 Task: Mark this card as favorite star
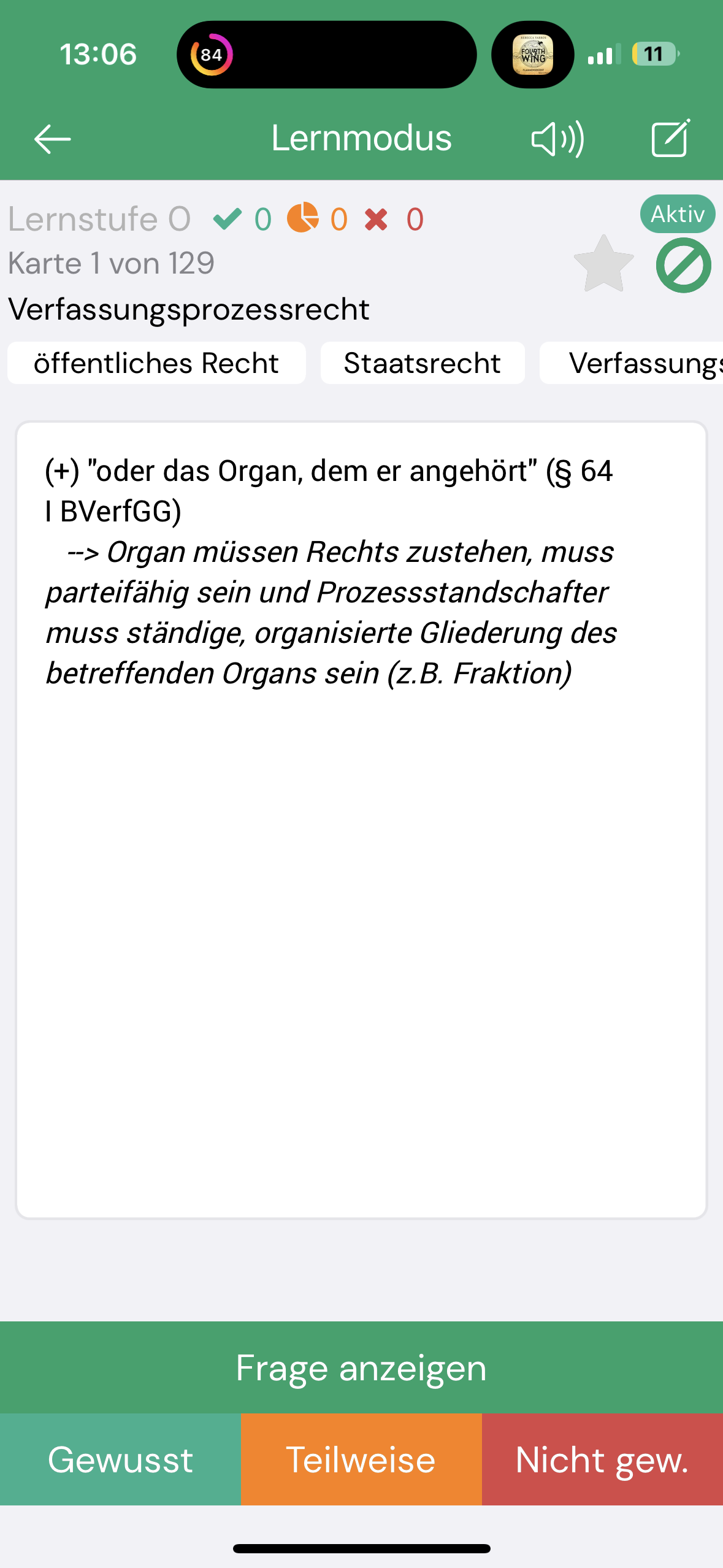point(603,265)
